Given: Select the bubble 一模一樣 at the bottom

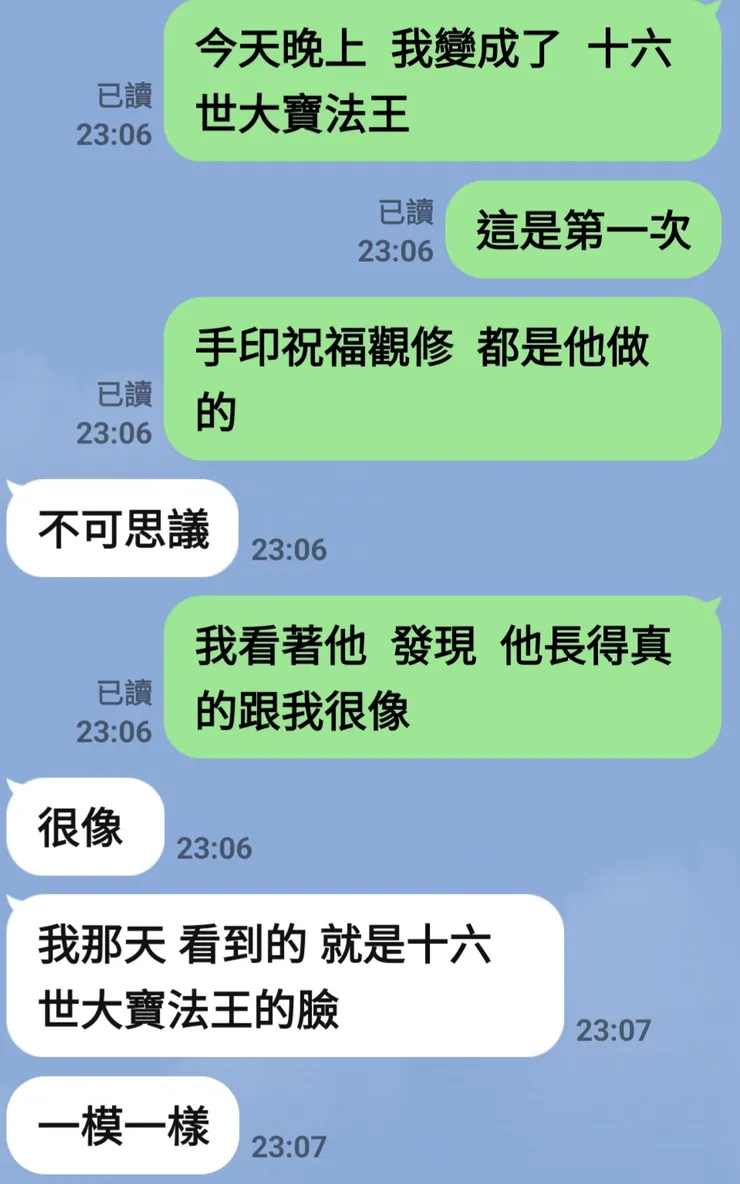Looking at the screenshot, I should 120,1124.
